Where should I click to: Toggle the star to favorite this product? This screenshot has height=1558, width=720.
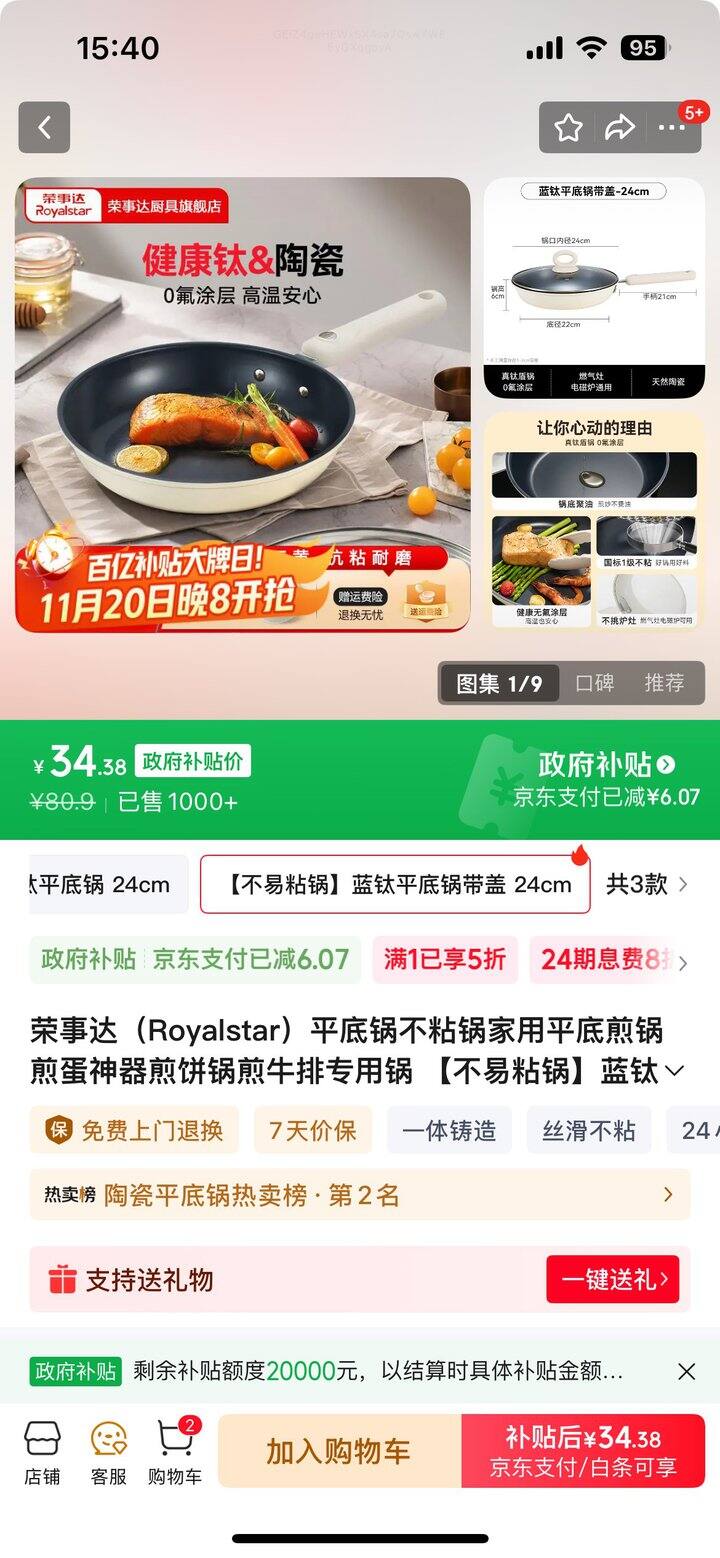[x=568, y=128]
